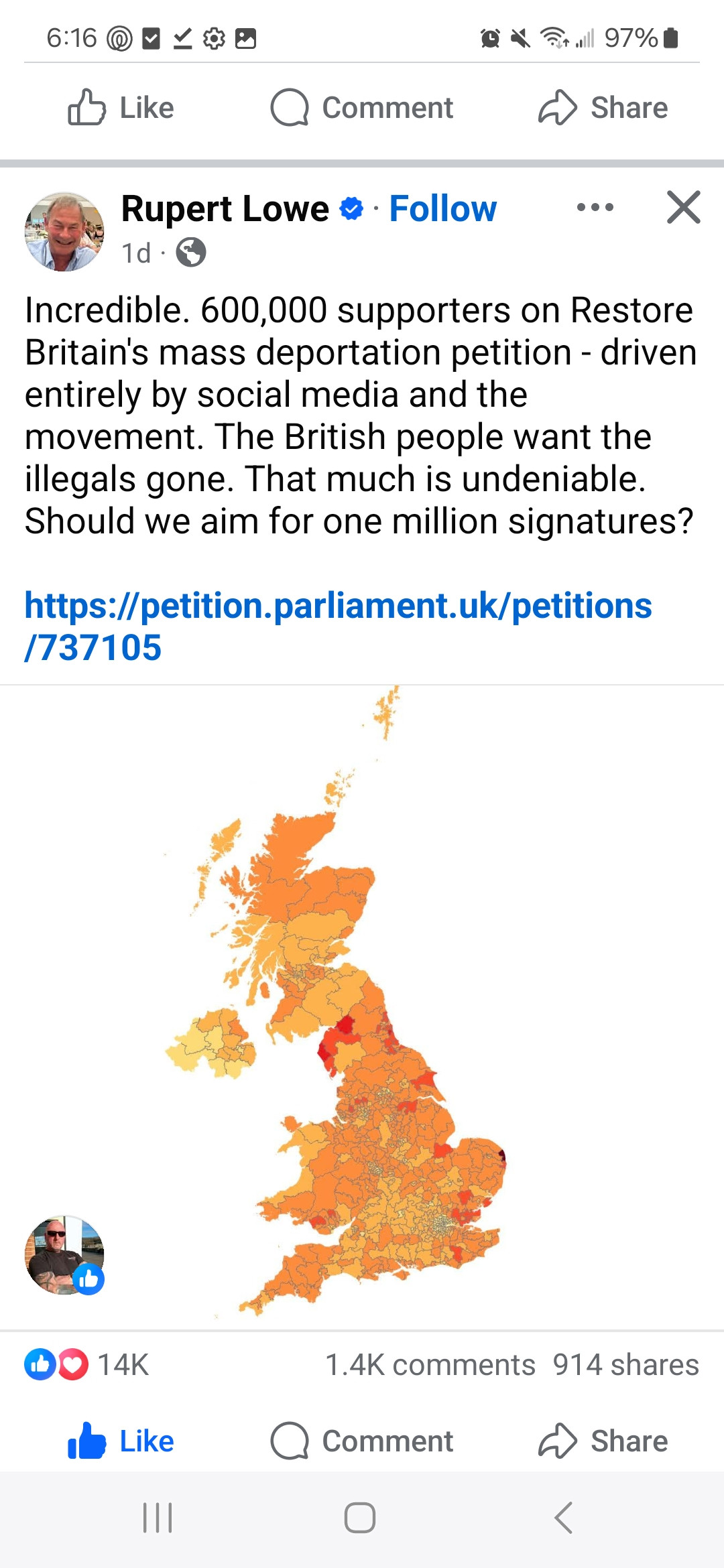Open the 1.4K comments
724x1568 pixels.
click(x=430, y=1365)
